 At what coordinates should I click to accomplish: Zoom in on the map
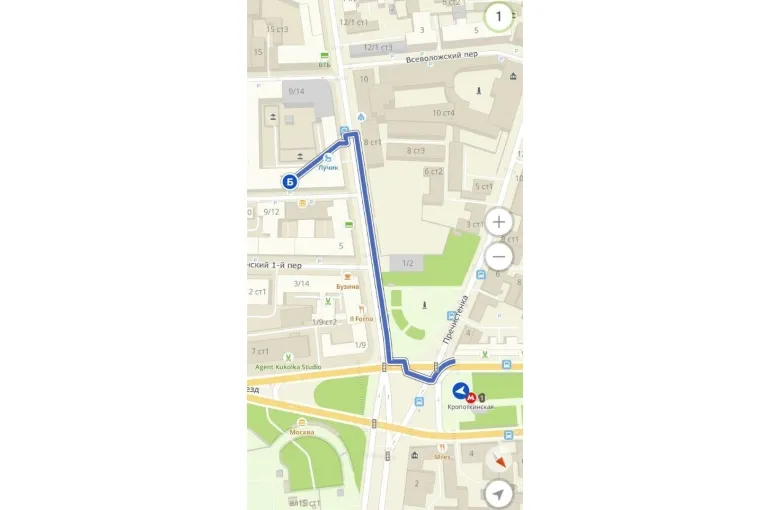click(499, 222)
